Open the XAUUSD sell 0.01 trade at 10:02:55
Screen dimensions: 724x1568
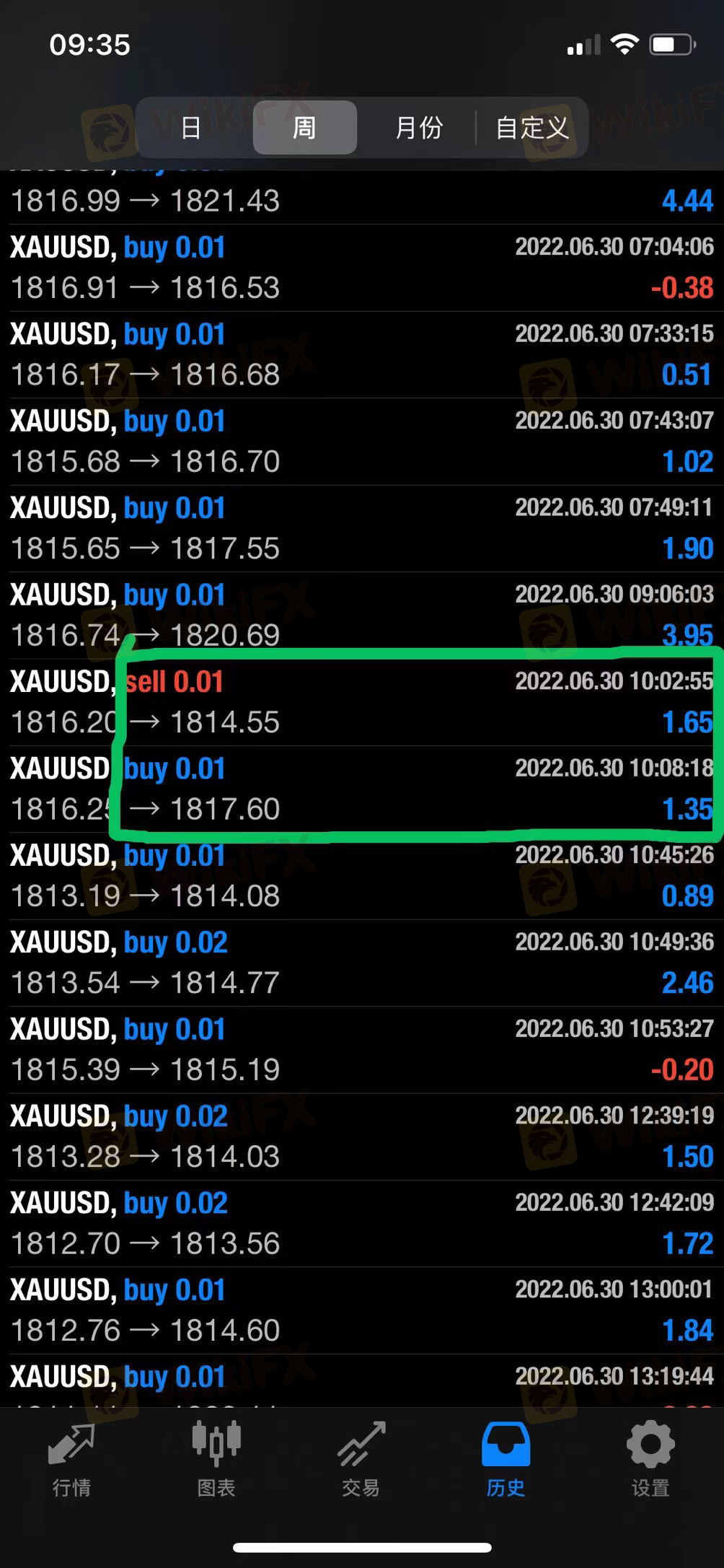pos(362,702)
